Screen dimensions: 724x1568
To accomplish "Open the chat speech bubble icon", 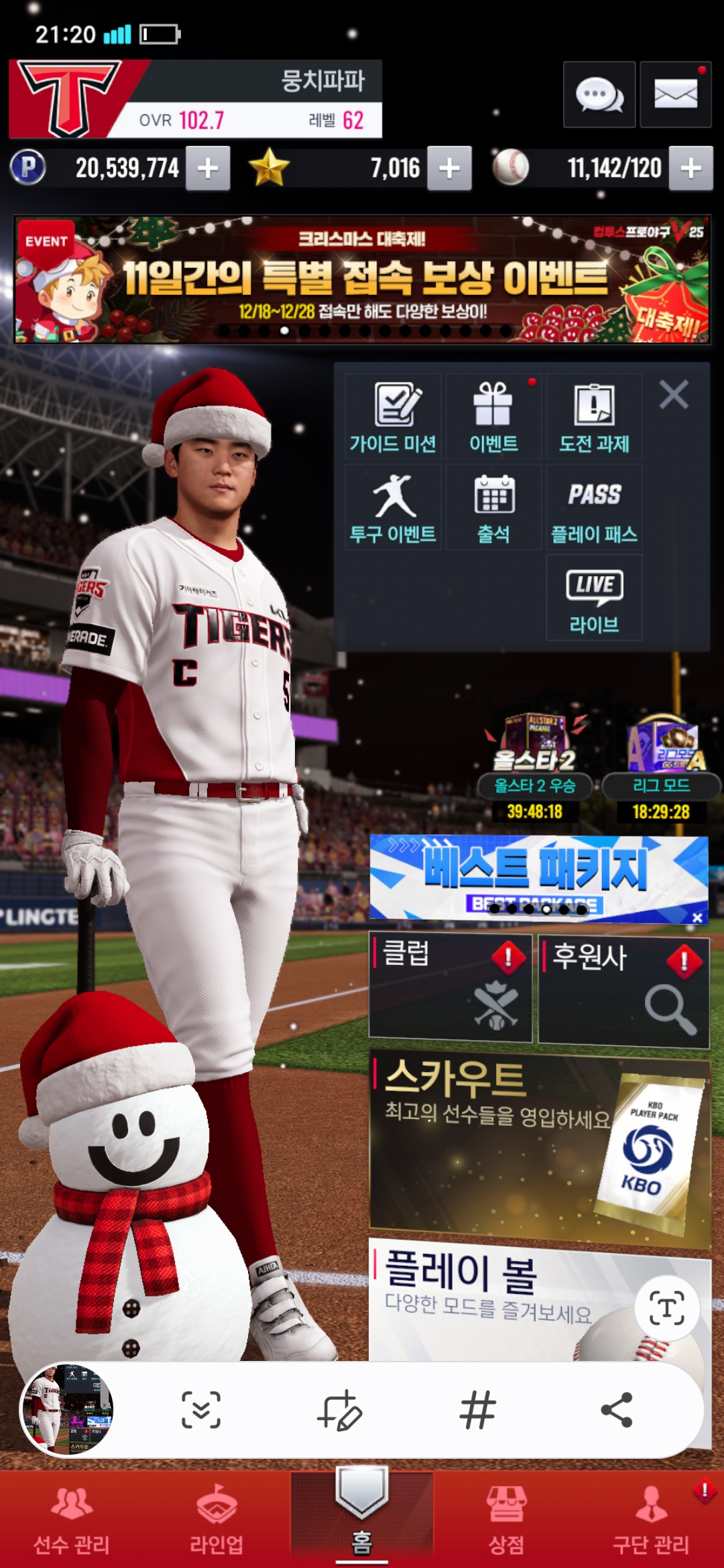I will coord(599,94).
